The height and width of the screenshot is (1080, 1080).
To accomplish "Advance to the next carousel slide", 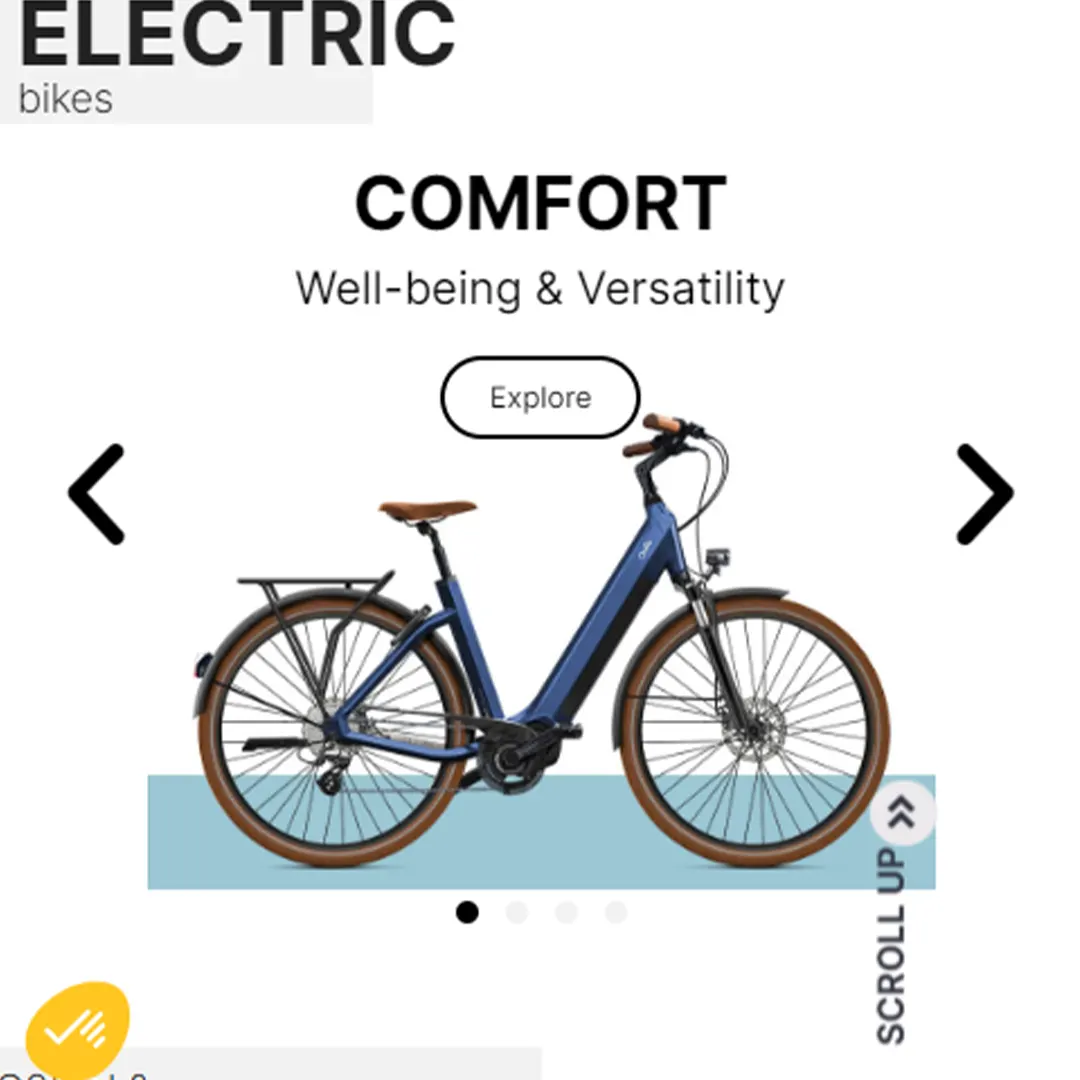I will (x=984, y=494).
